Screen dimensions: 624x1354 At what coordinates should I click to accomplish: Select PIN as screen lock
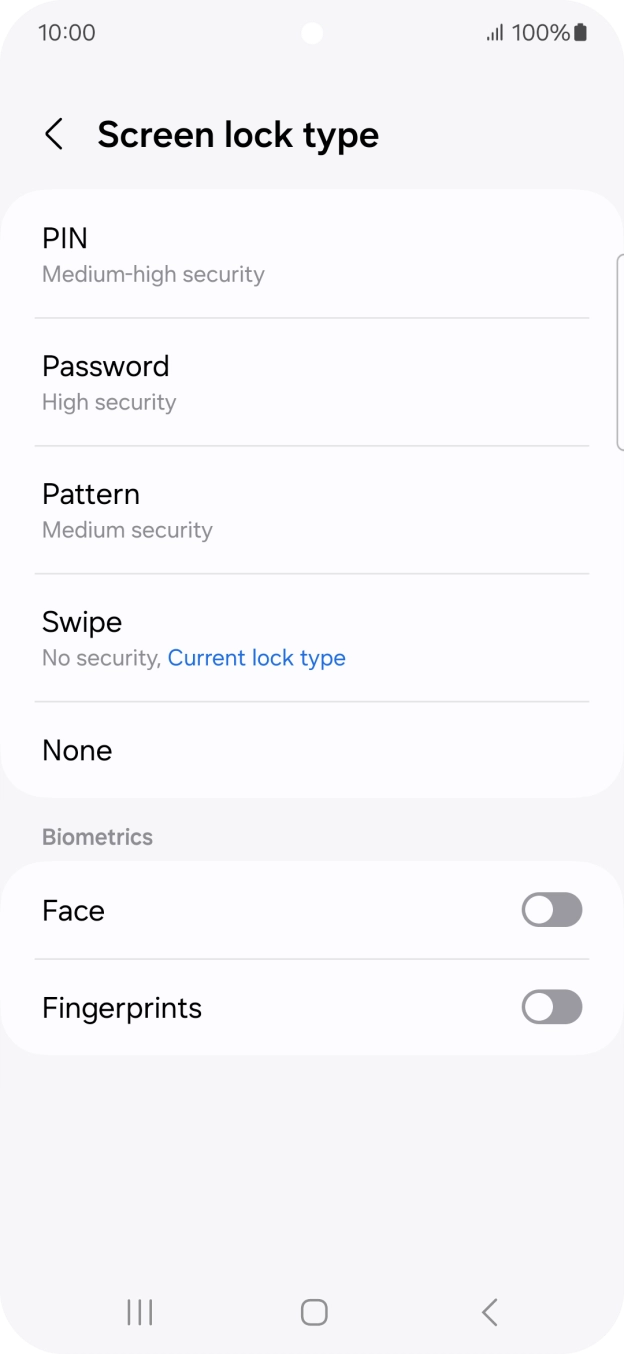312,254
